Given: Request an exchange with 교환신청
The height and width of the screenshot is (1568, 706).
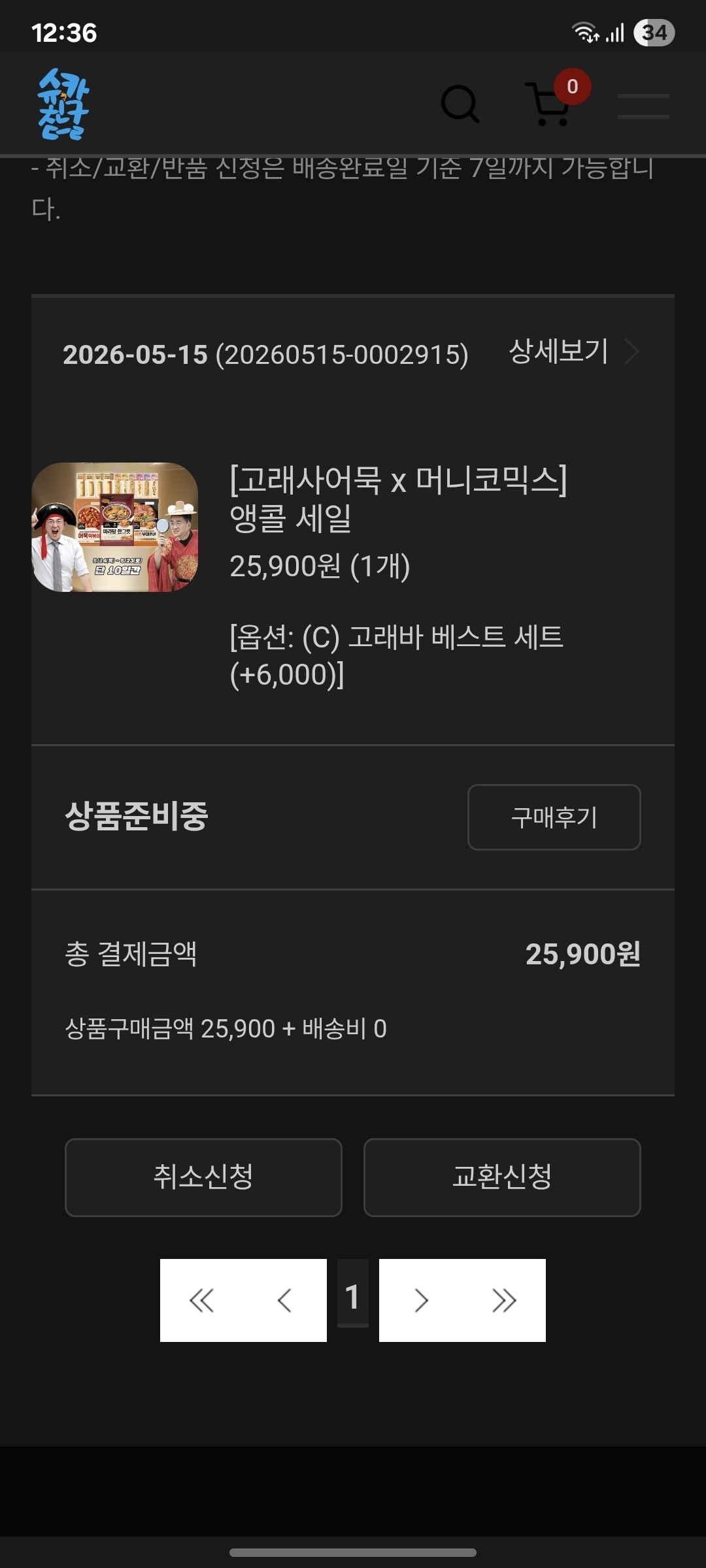Looking at the screenshot, I should pyautogui.click(x=502, y=1177).
